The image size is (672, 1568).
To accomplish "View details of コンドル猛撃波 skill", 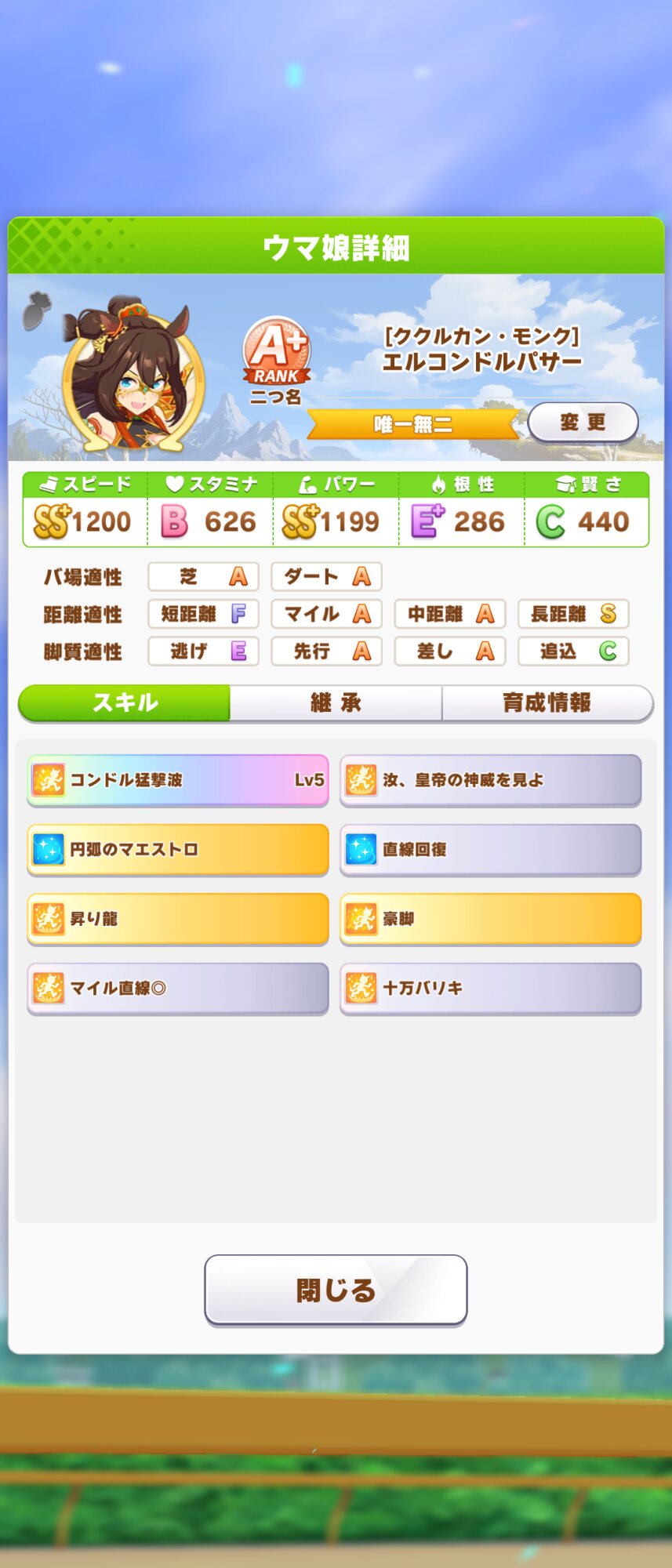I will point(178,780).
